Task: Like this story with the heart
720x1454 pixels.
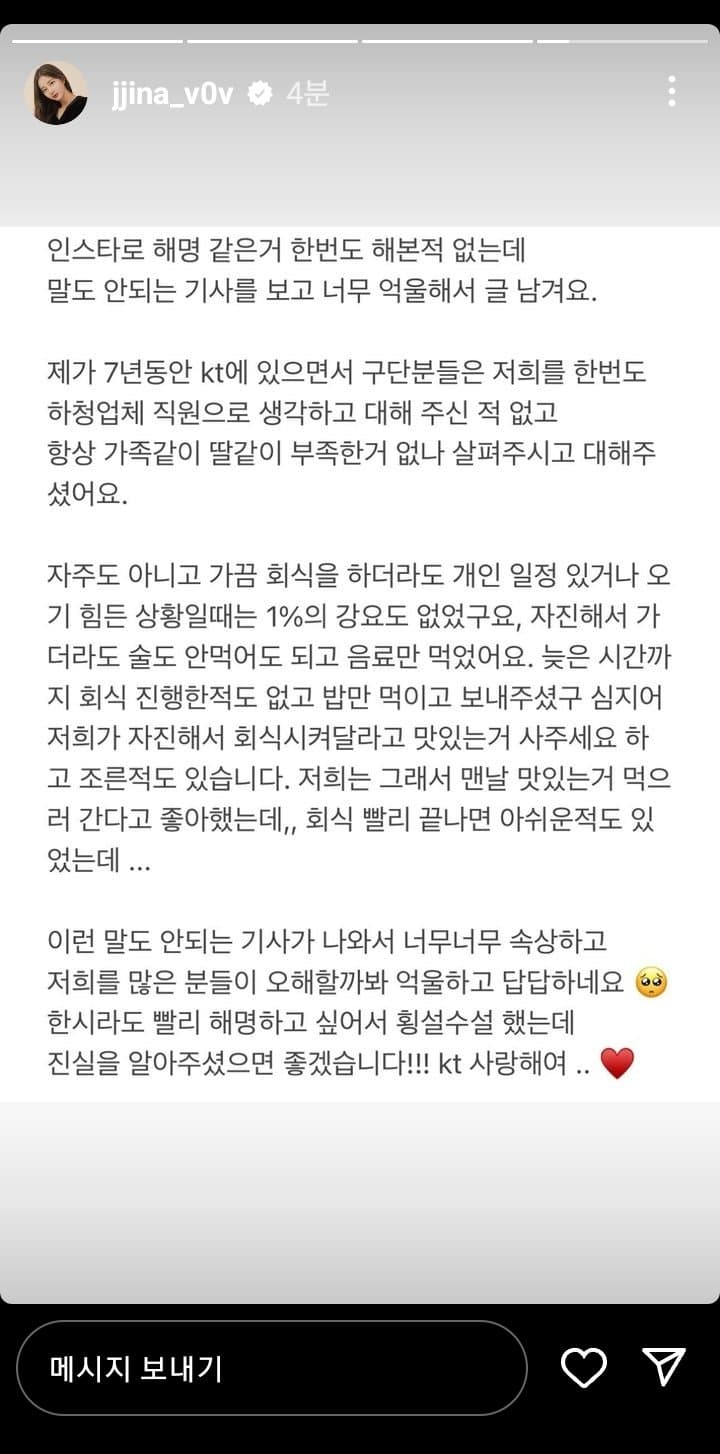Action: (583, 1367)
